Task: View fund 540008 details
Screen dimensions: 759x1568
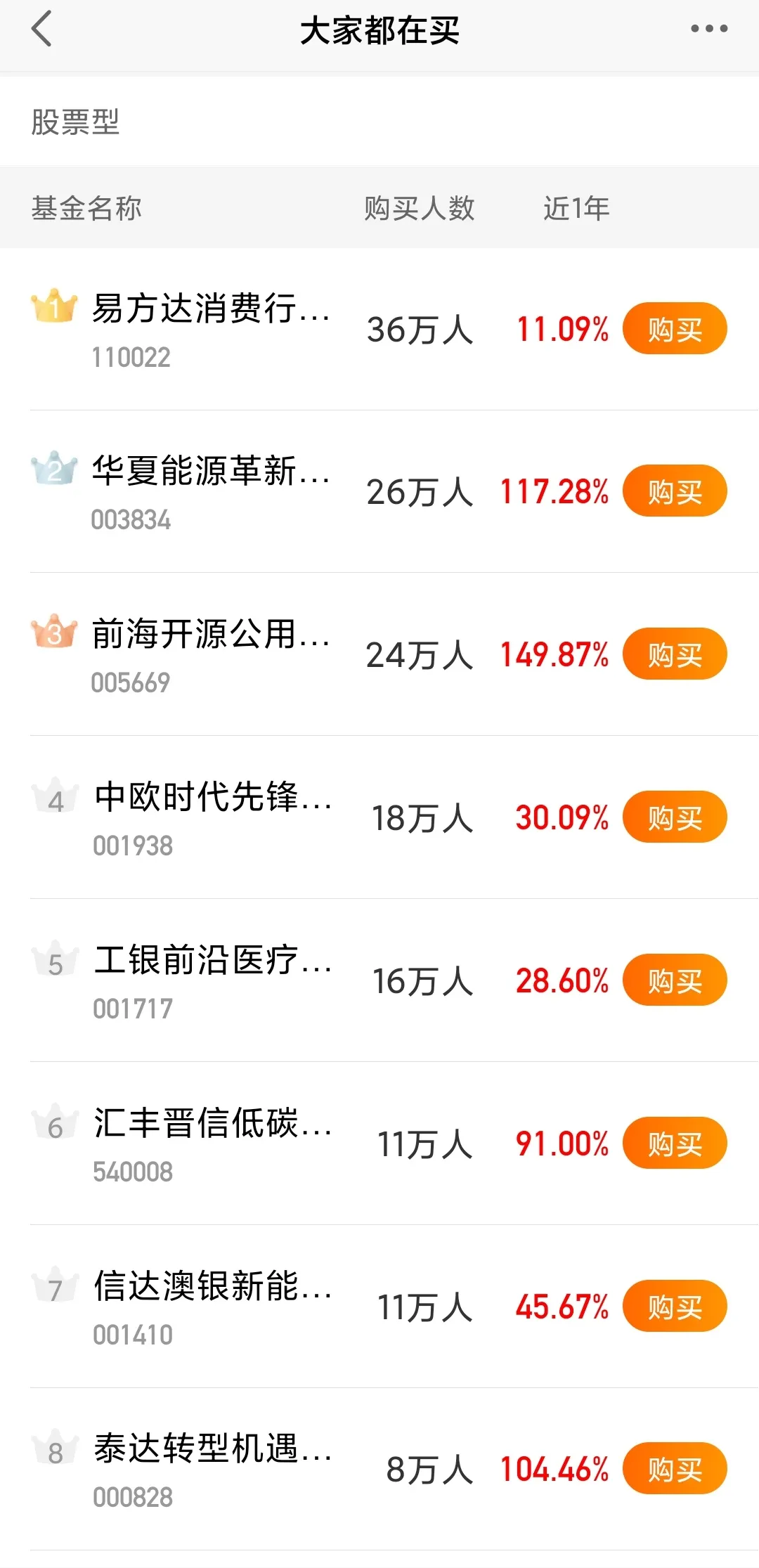Action: [212, 1124]
